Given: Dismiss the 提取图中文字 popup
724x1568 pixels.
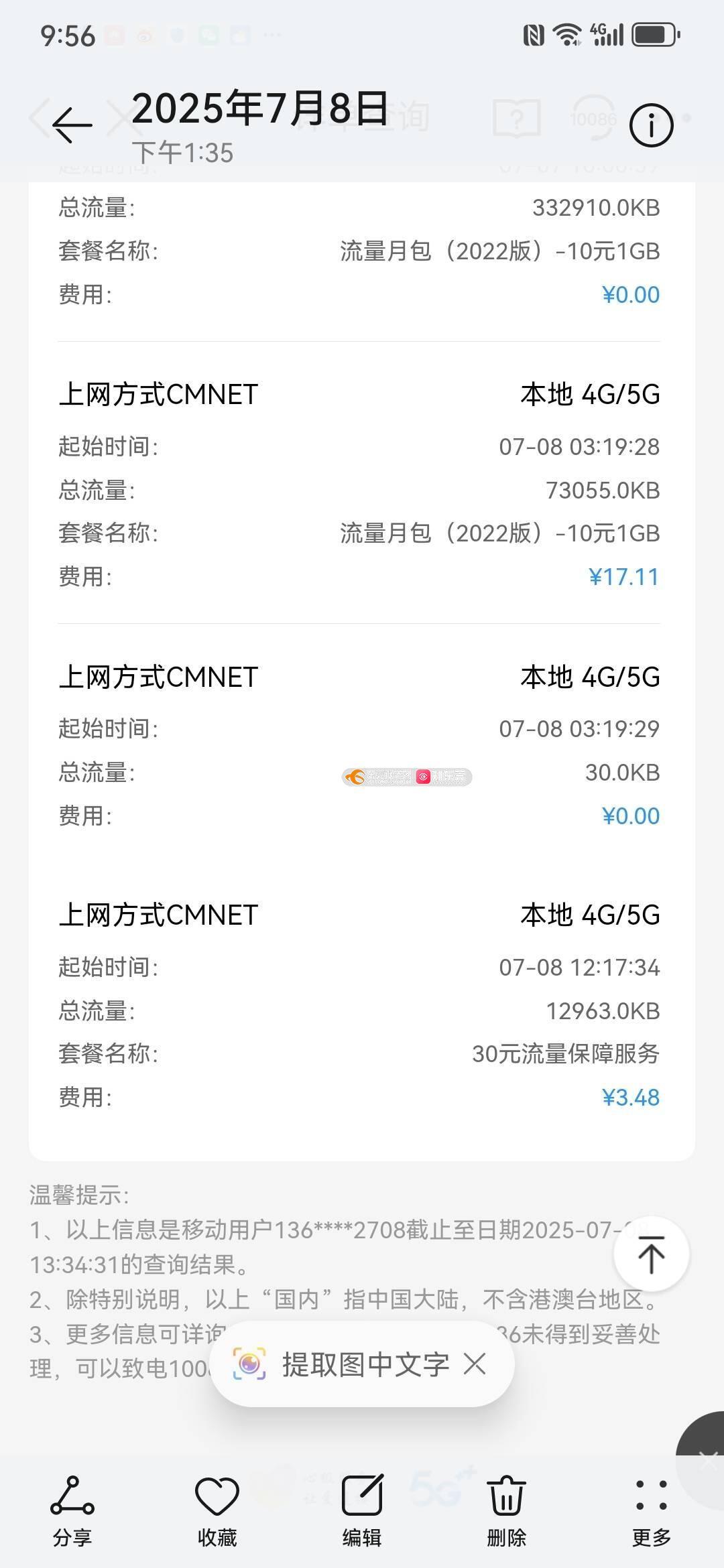Looking at the screenshot, I should click(x=475, y=1364).
